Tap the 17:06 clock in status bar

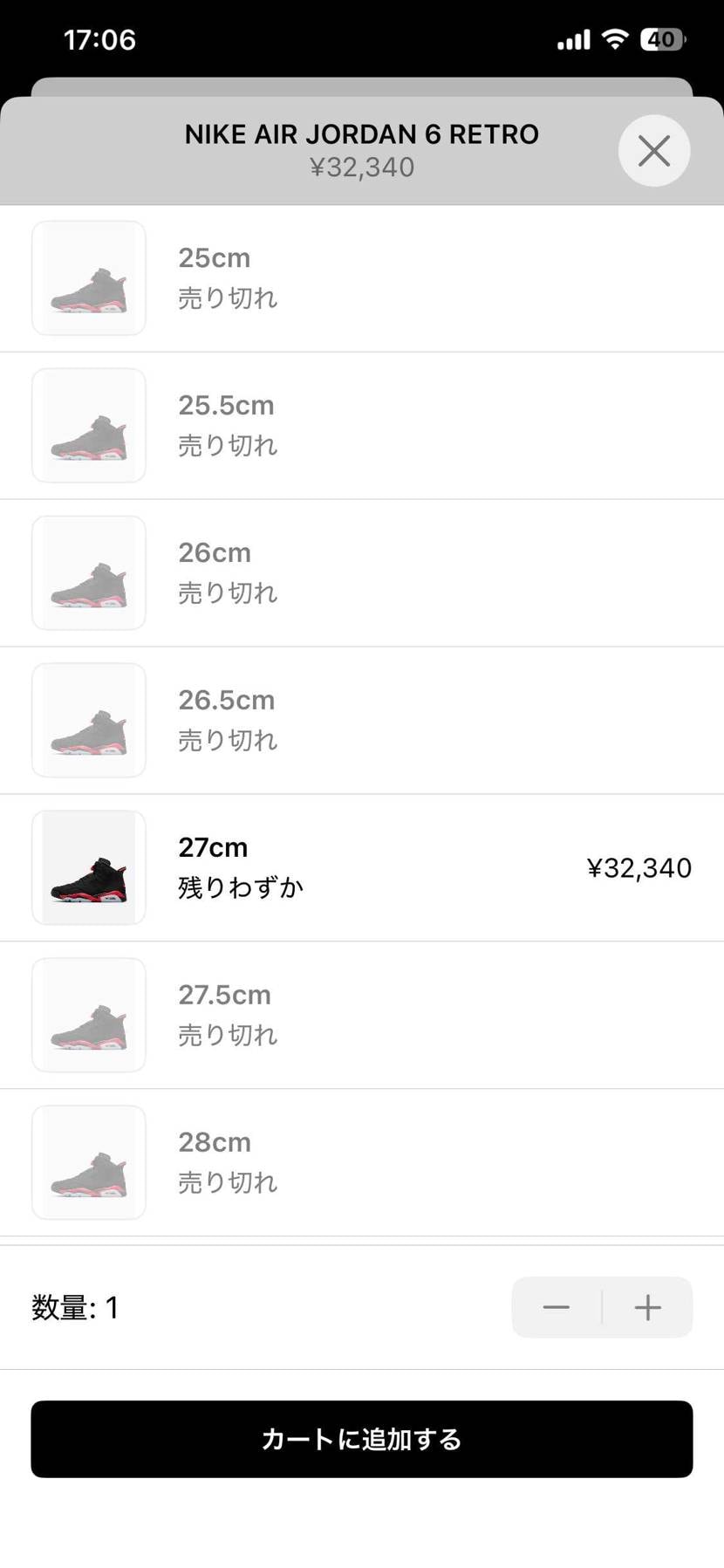[99, 38]
